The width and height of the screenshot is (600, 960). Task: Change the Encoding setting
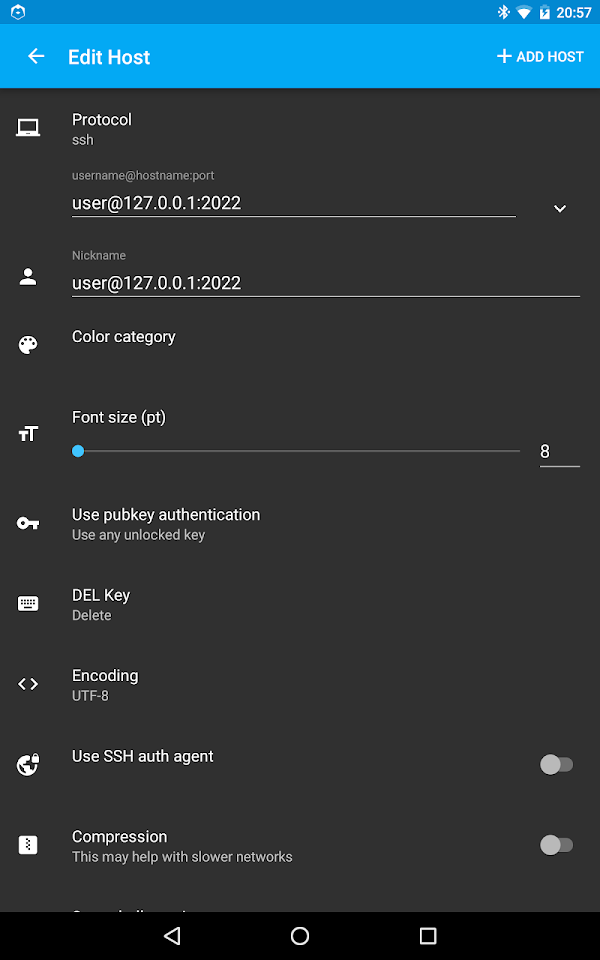tap(300, 684)
